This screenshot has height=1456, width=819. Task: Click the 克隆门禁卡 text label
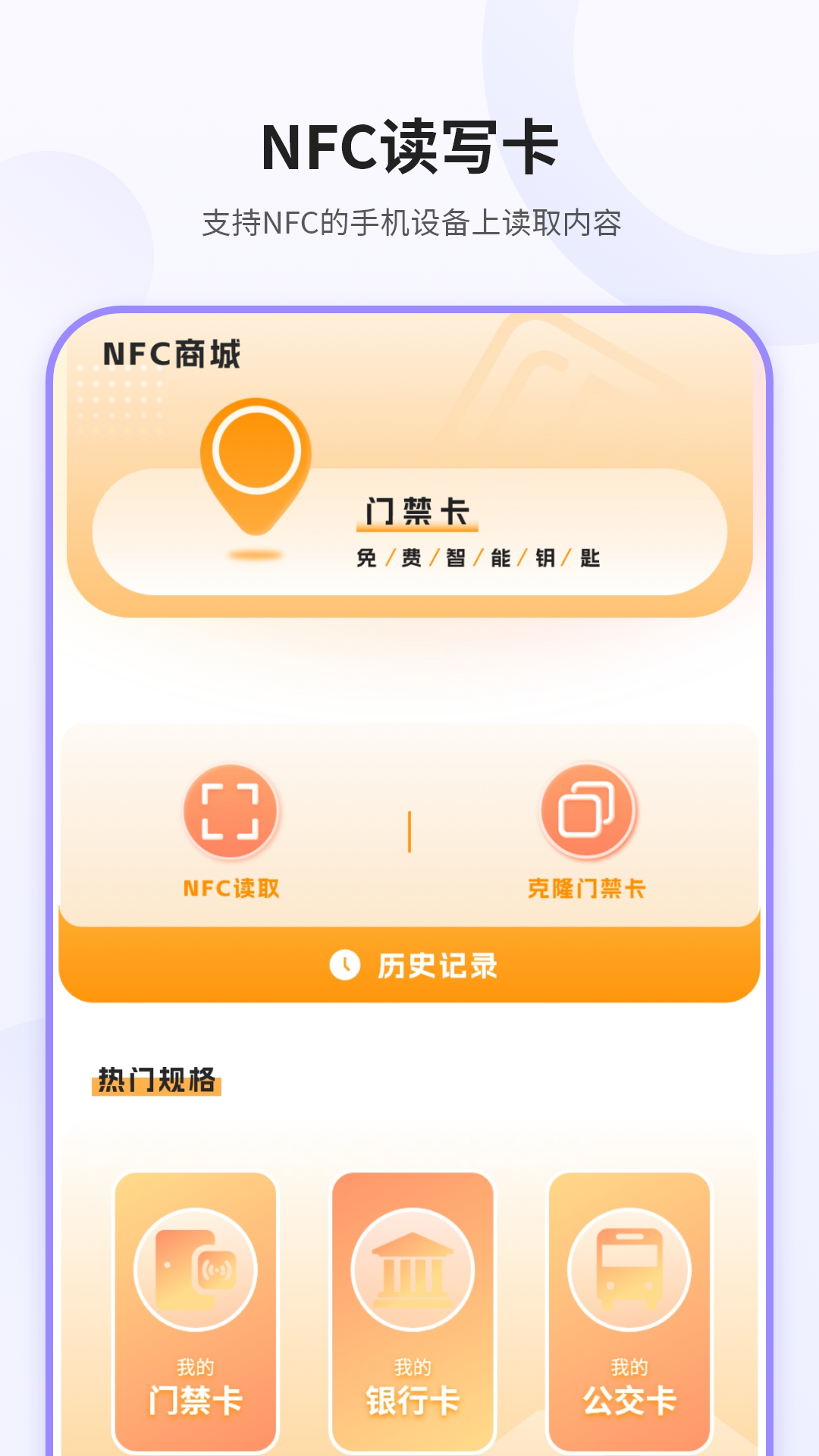[x=588, y=889]
